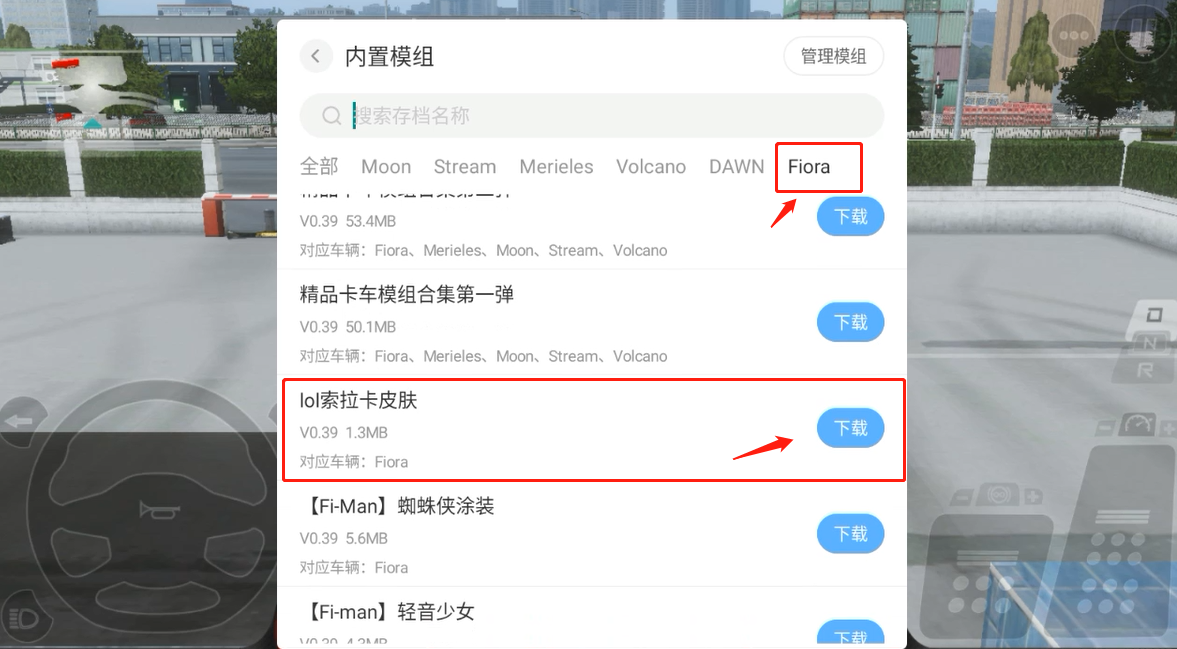Viewport: 1177px width, 649px height.
Task: Download 【Fi-man】轻音少女 mod
Action: 850,636
